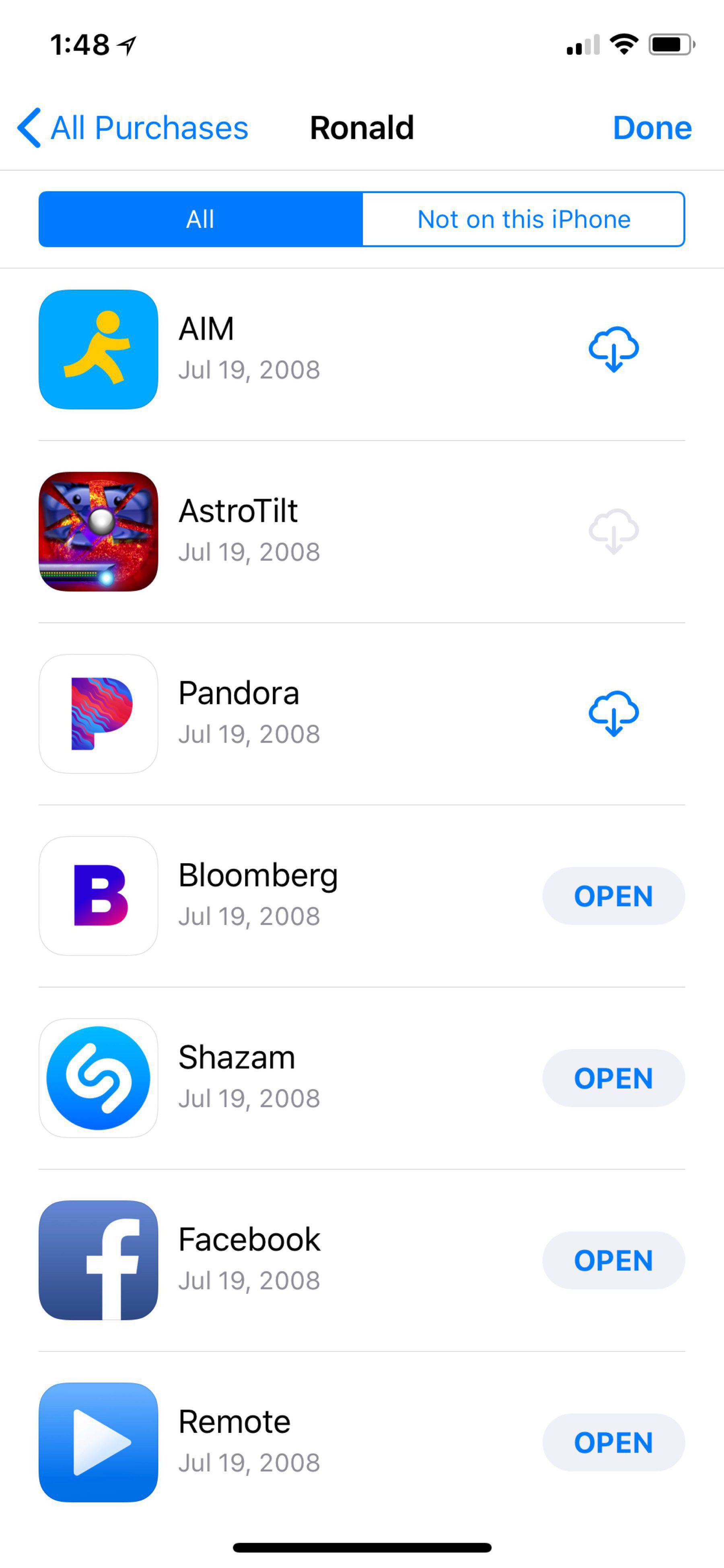The height and width of the screenshot is (1568, 724).
Task: Select the All segment
Action: click(201, 219)
